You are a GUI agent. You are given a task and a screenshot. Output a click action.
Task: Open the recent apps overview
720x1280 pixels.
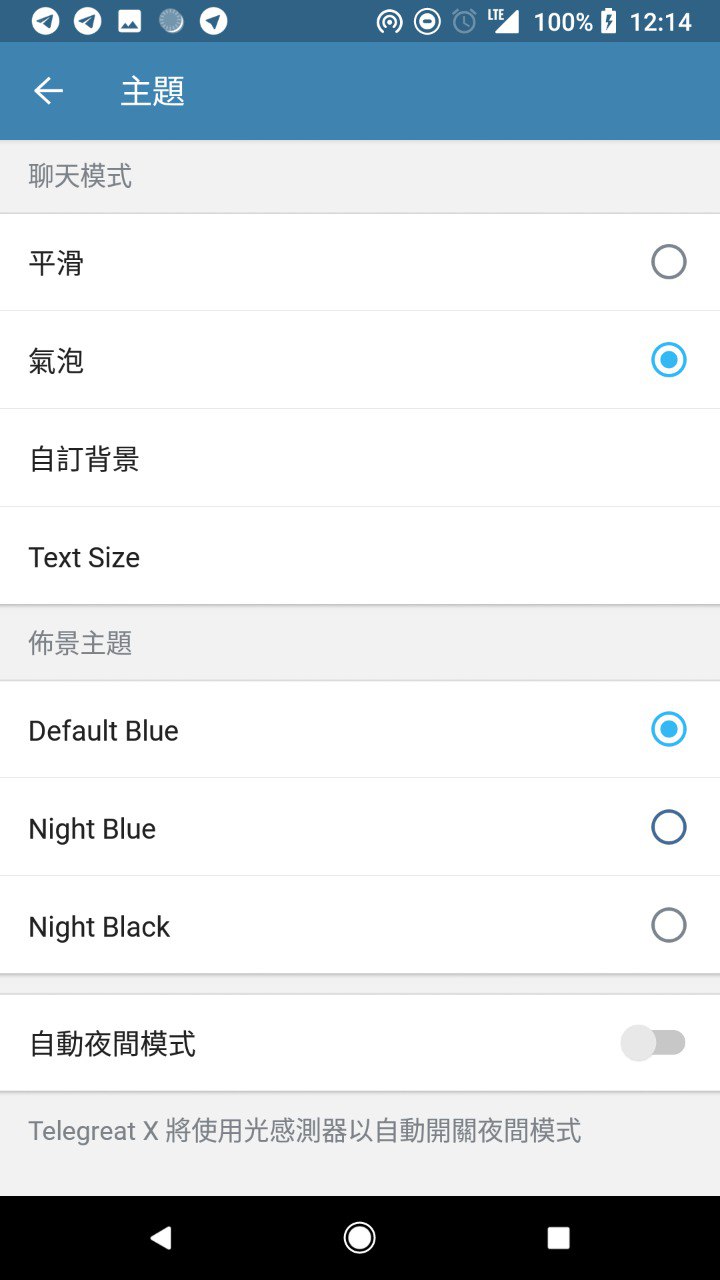(558, 1238)
